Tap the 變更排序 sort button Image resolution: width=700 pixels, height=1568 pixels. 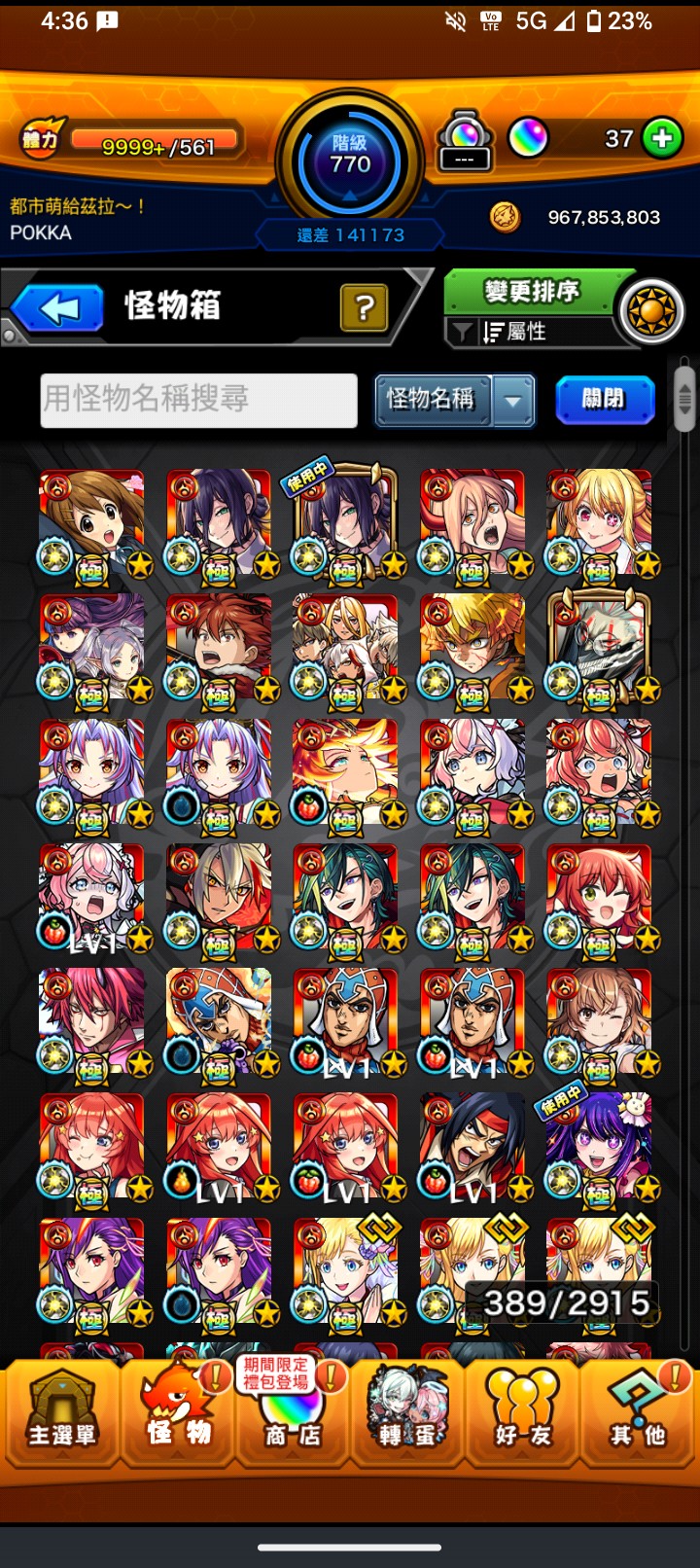pos(531,291)
